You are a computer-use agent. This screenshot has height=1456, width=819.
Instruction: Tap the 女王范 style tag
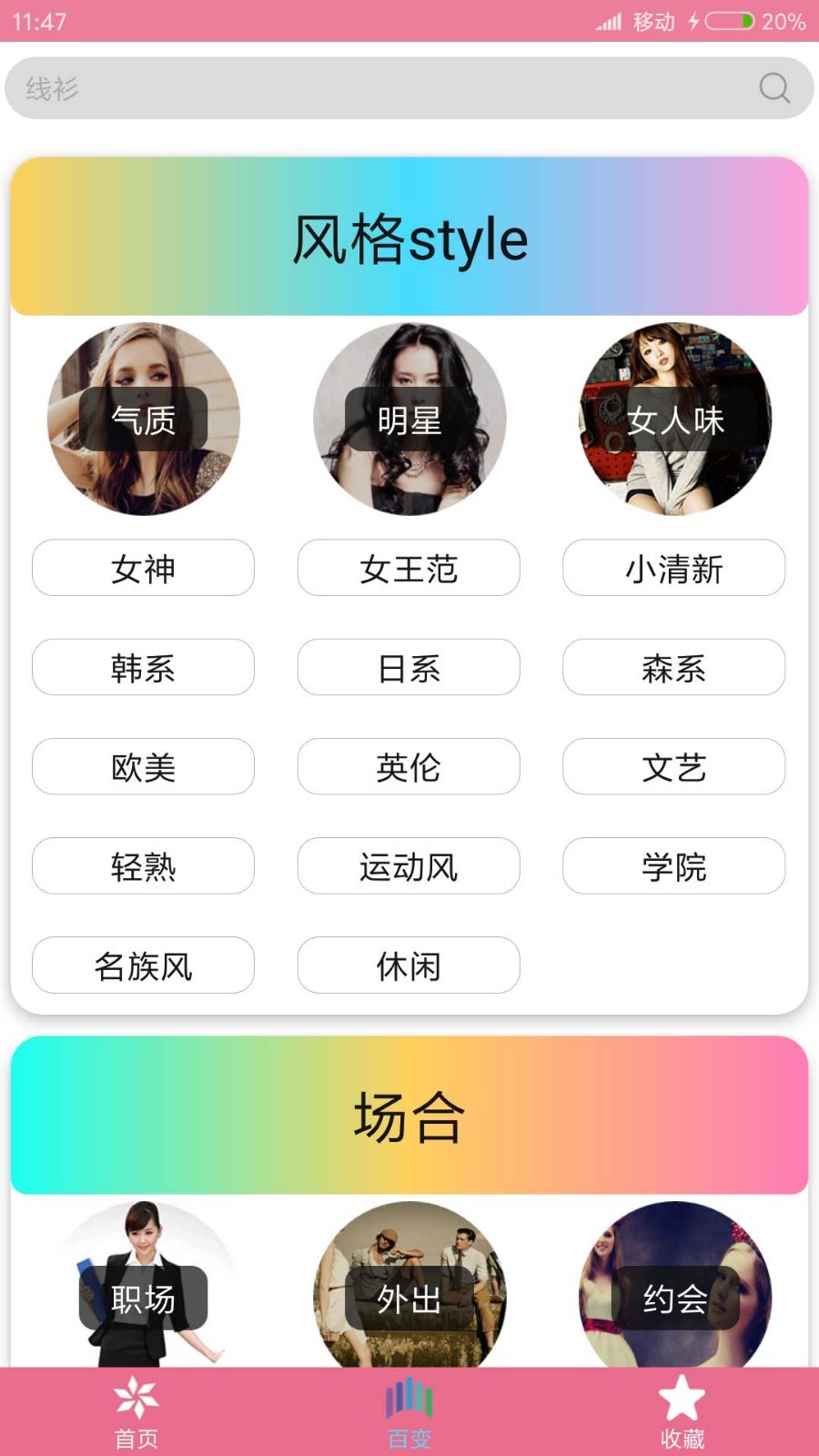pos(409,568)
